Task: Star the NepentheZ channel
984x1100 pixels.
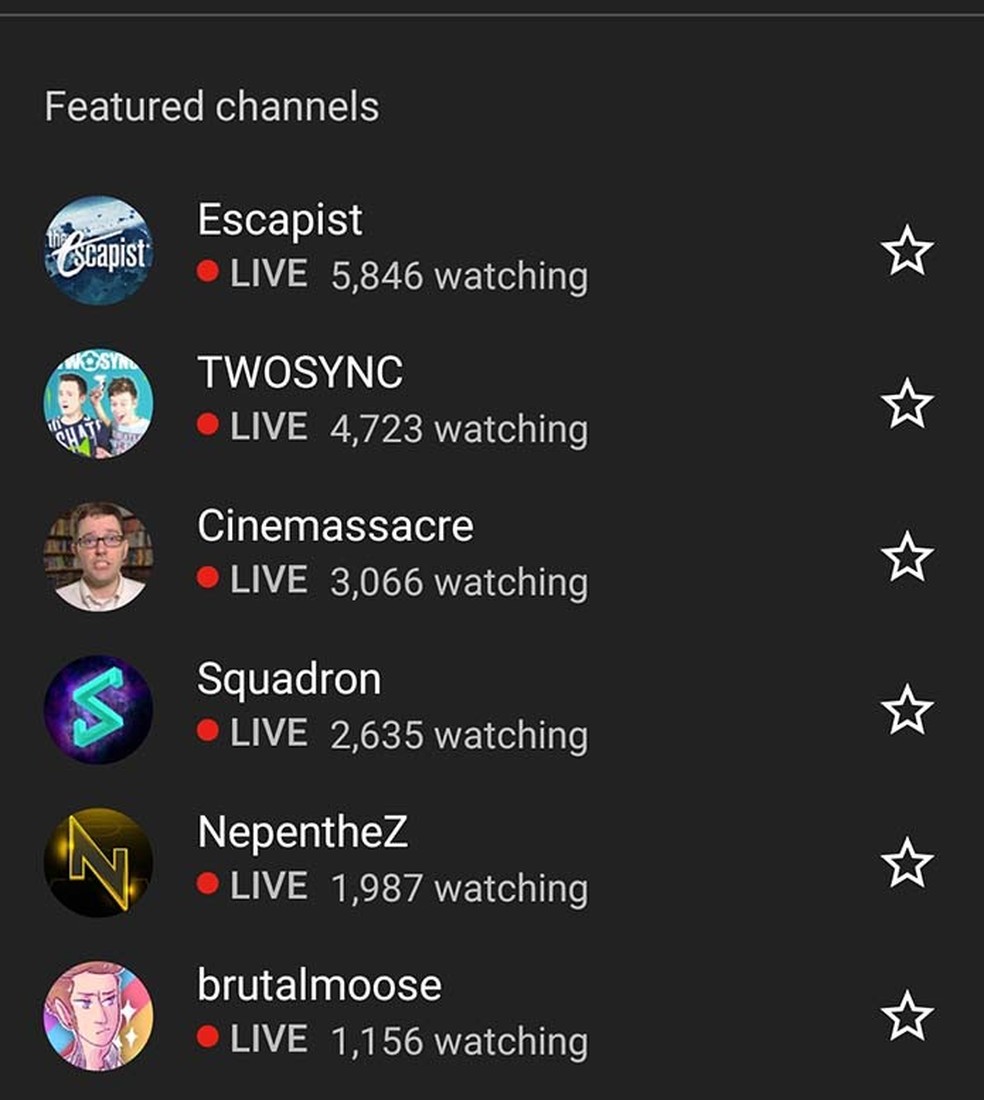Action: pyautogui.click(x=907, y=863)
